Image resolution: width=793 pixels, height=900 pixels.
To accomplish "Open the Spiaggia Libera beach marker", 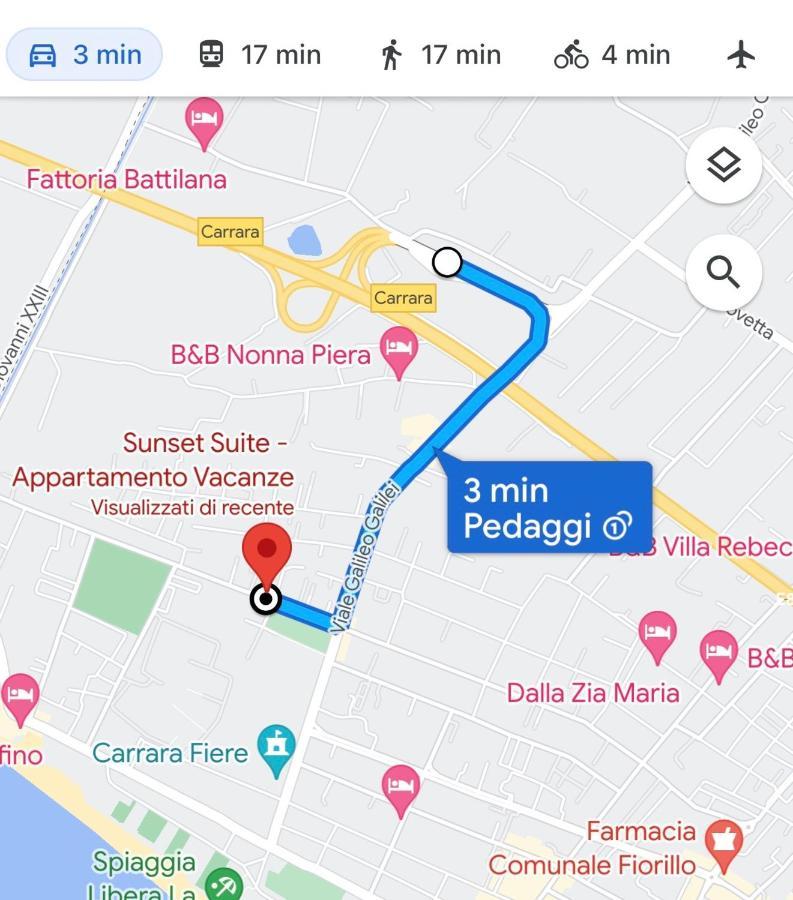I will pyautogui.click(x=224, y=882).
